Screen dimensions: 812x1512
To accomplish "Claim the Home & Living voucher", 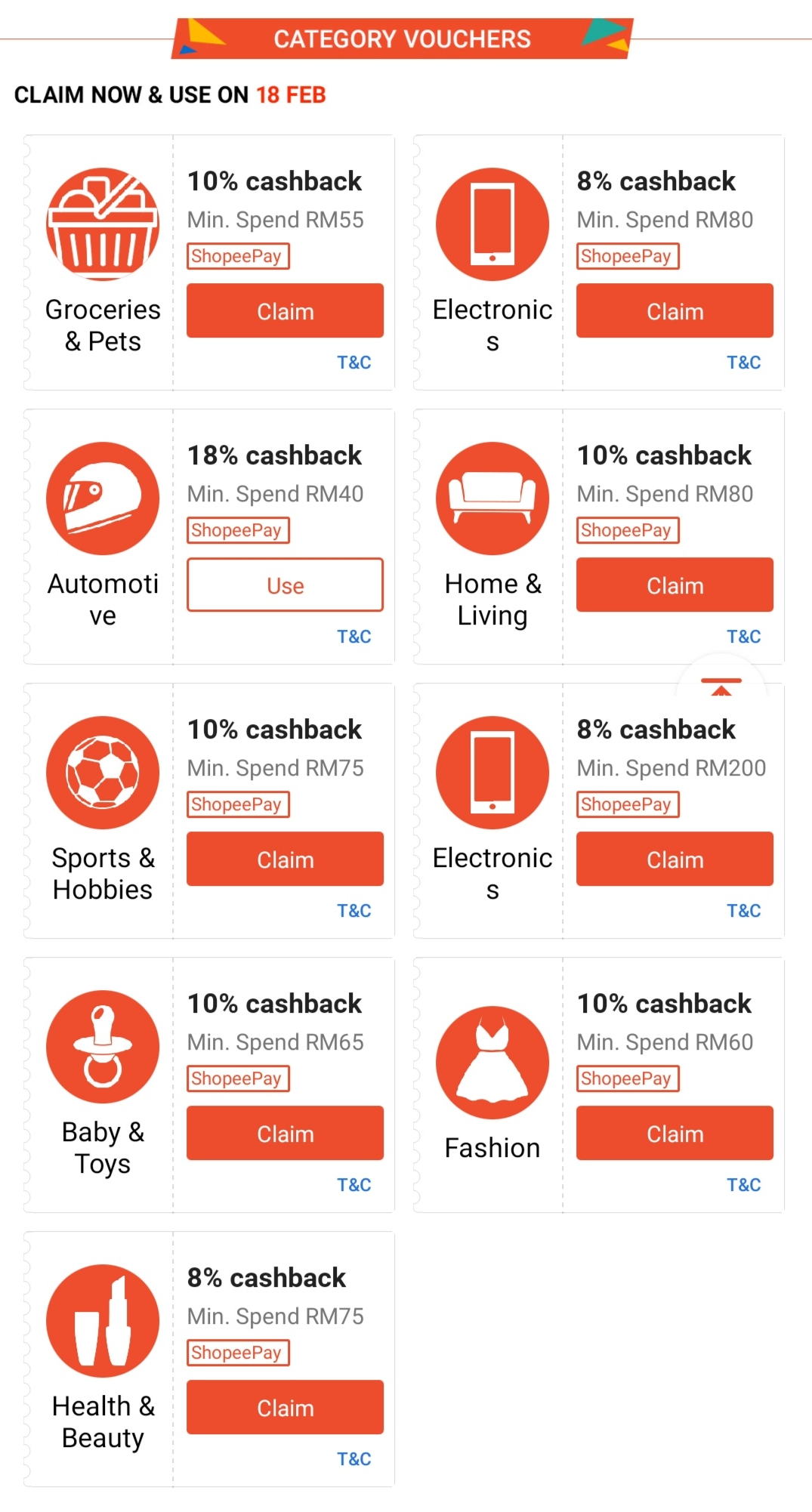I will point(675,585).
